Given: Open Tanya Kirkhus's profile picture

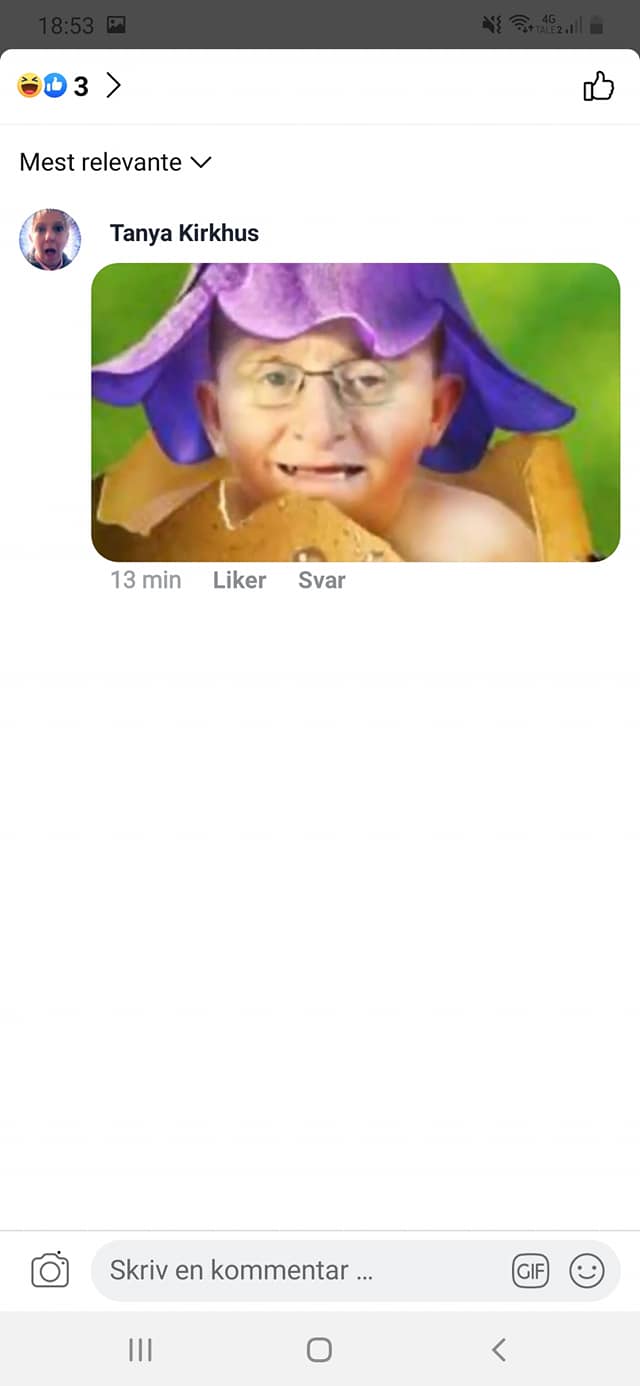Looking at the screenshot, I should [50, 240].
